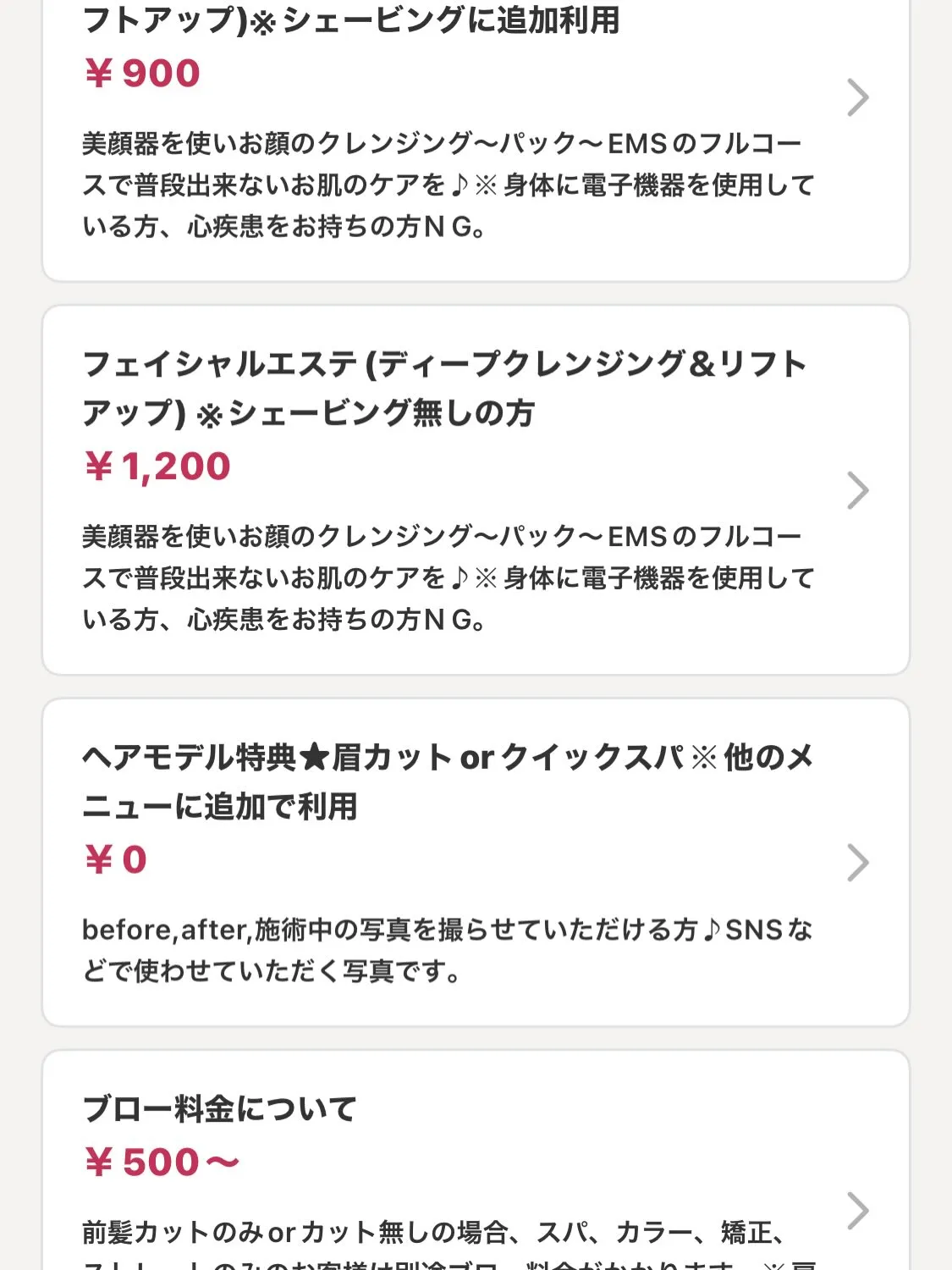
Task: Tap the chevron on the ¥1,200 facial course
Action: [x=860, y=489]
